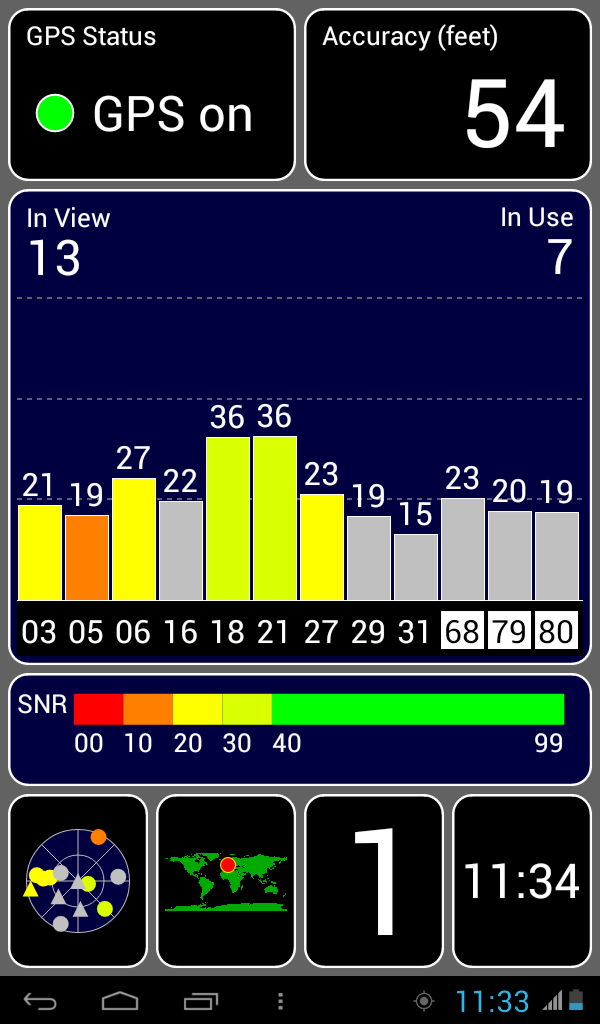Open the tile showing large number 1
The width and height of the screenshot is (600, 1024).
[374, 880]
